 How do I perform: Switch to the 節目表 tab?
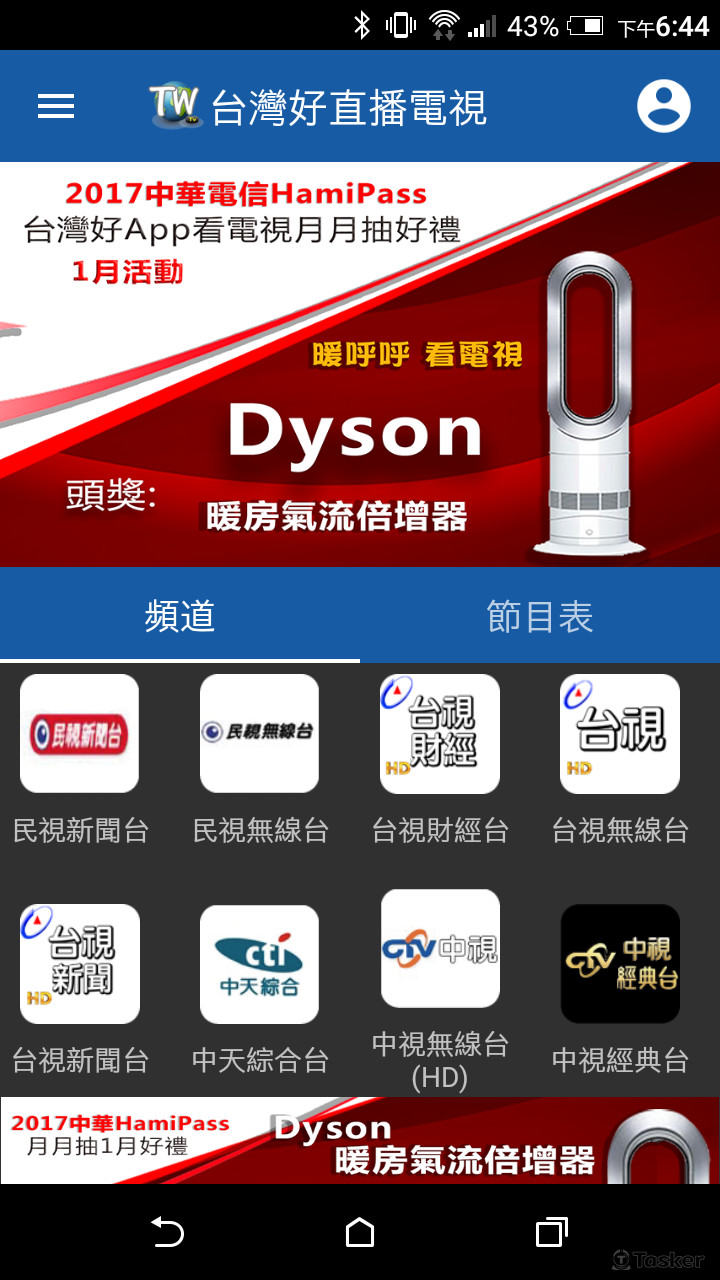pos(540,616)
